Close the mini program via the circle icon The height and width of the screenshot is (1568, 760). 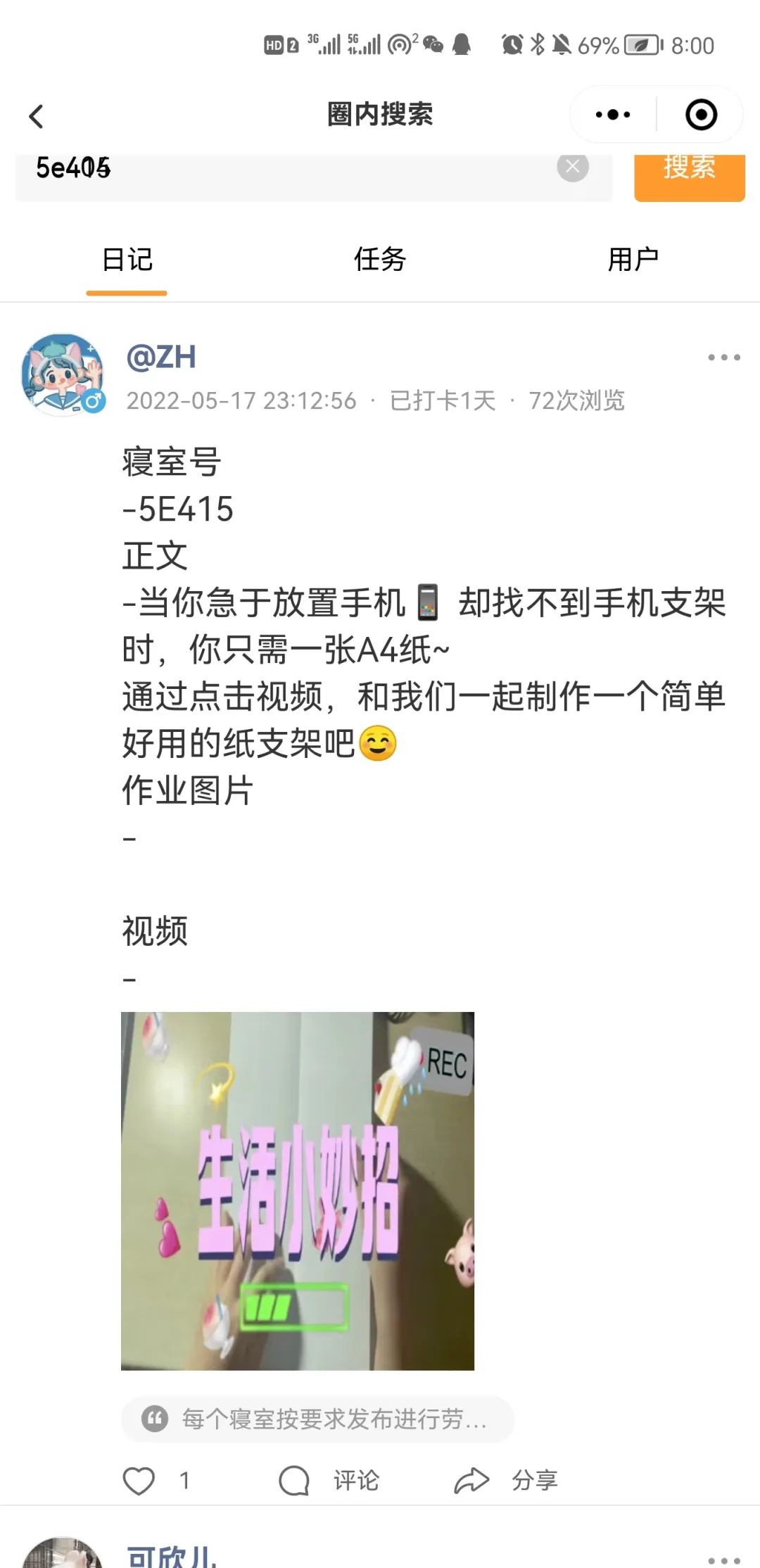point(701,115)
